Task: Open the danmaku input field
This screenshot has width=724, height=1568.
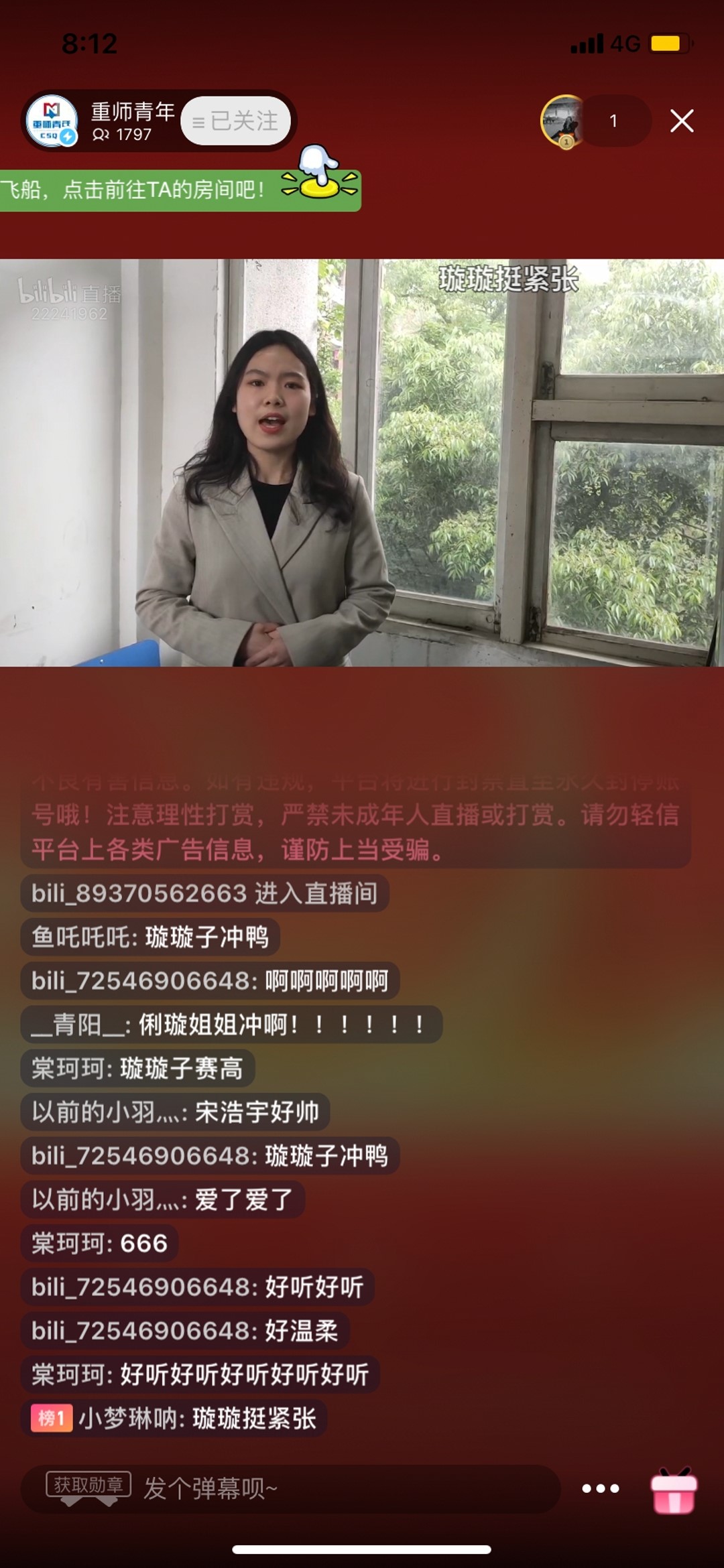Action: [x=349, y=1488]
